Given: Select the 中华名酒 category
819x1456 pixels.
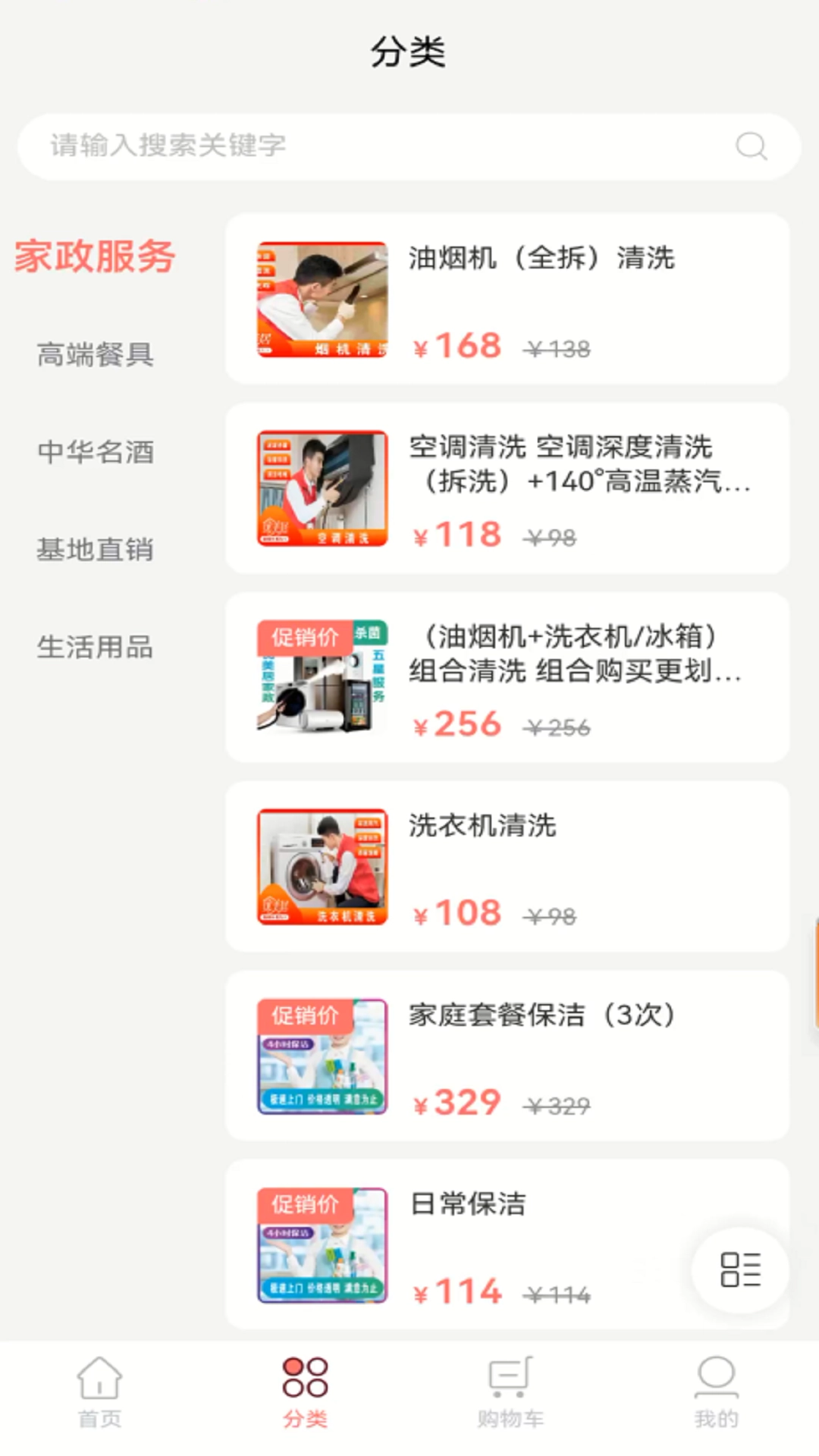Looking at the screenshot, I should point(96,453).
